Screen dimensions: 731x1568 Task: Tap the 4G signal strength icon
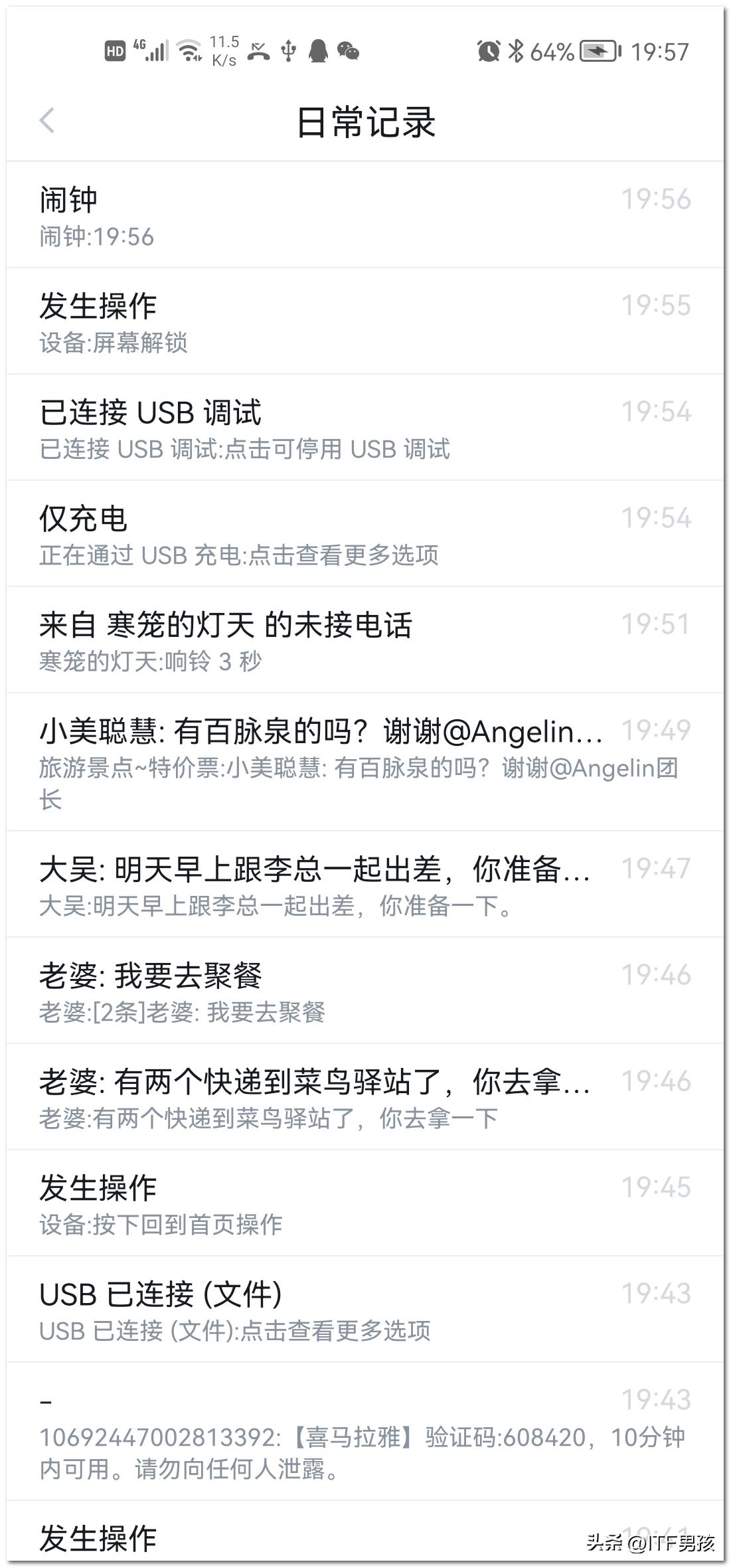point(153,50)
